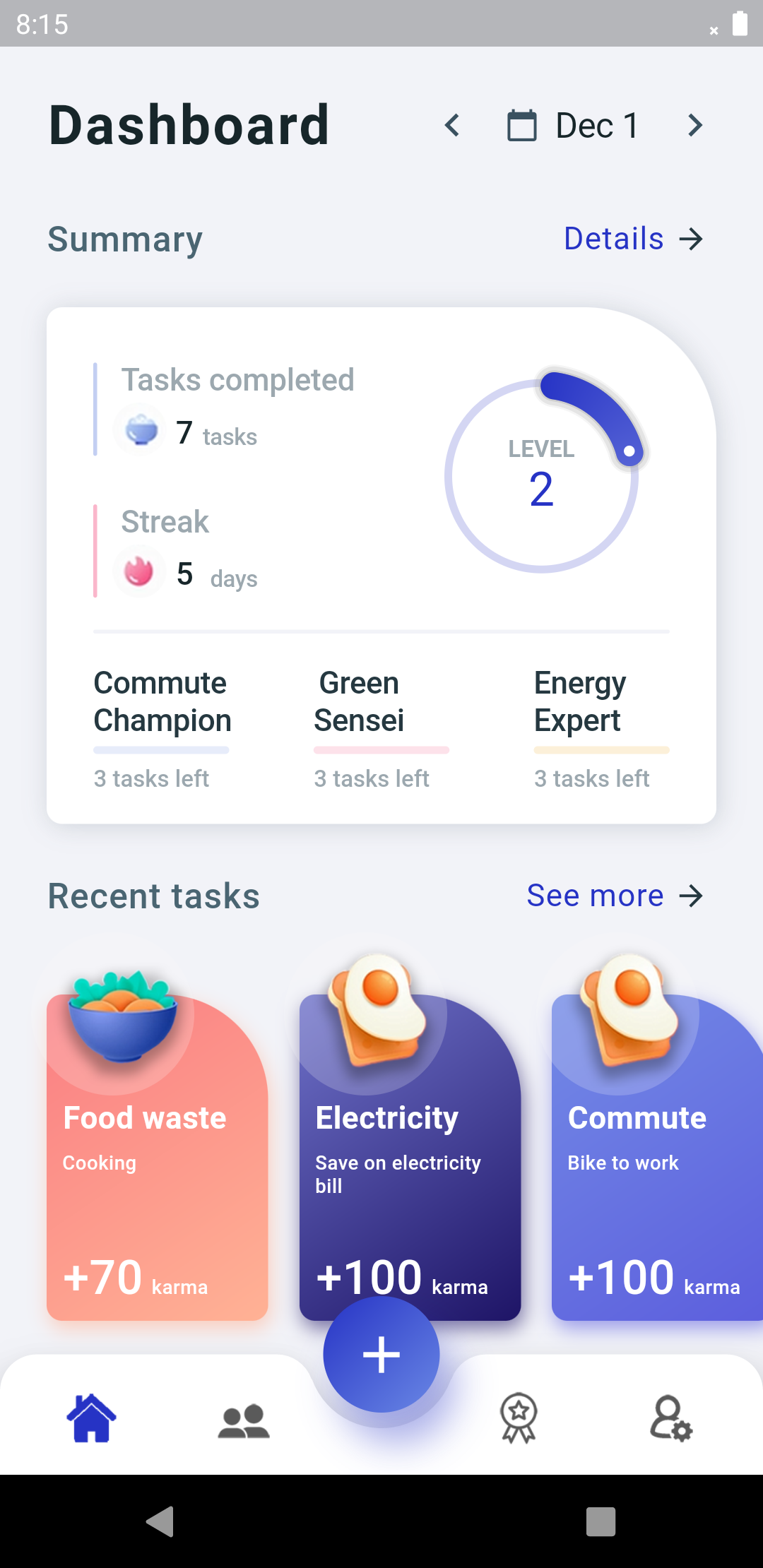Open the achievements badge tab
The height and width of the screenshot is (1568, 763).
pos(519,1418)
